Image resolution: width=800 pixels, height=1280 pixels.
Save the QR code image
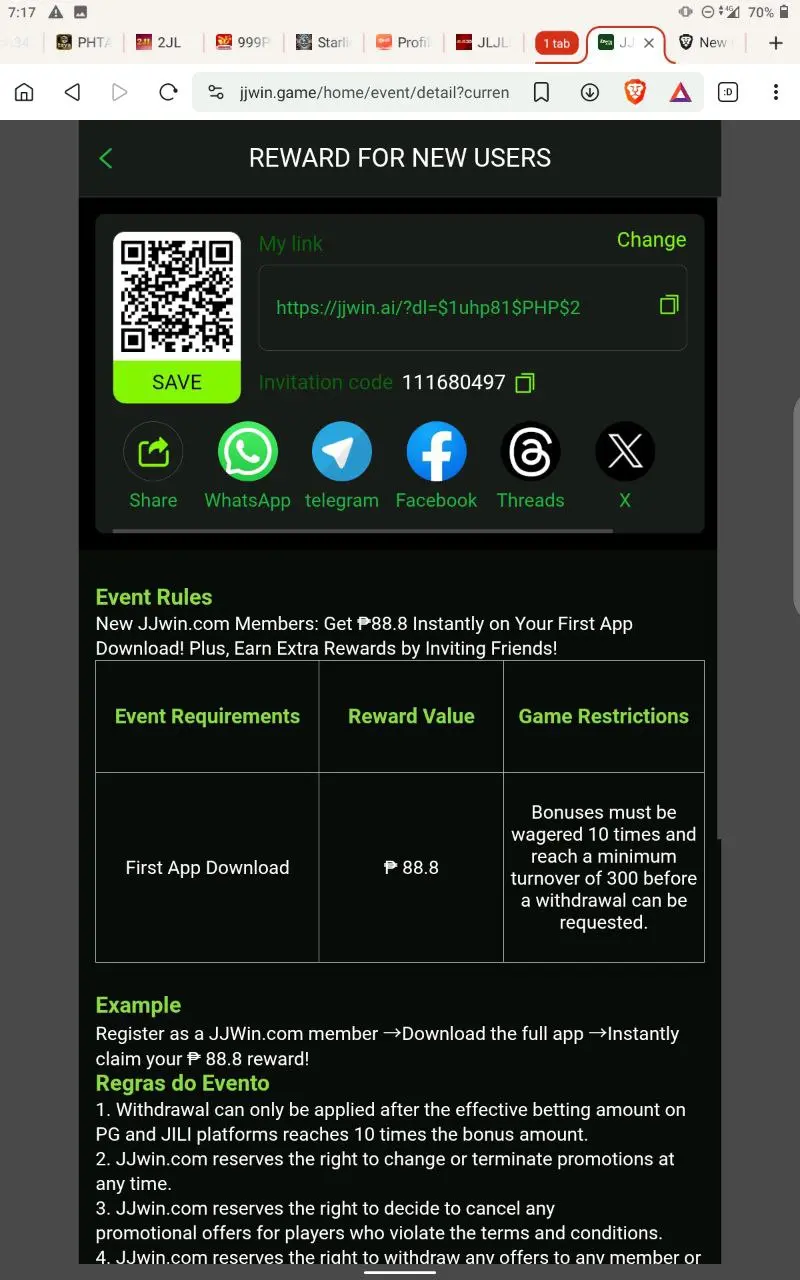pos(177,382)
